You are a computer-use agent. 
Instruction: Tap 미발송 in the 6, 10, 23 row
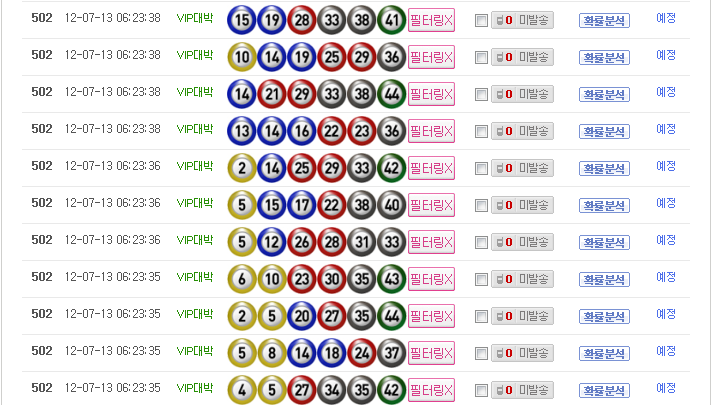[x=522, y=279]
